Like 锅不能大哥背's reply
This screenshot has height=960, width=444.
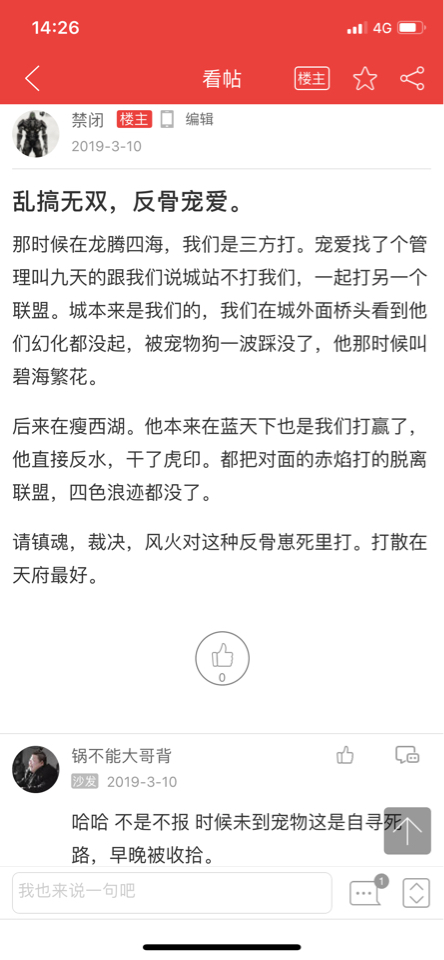[x=345, y=755]
